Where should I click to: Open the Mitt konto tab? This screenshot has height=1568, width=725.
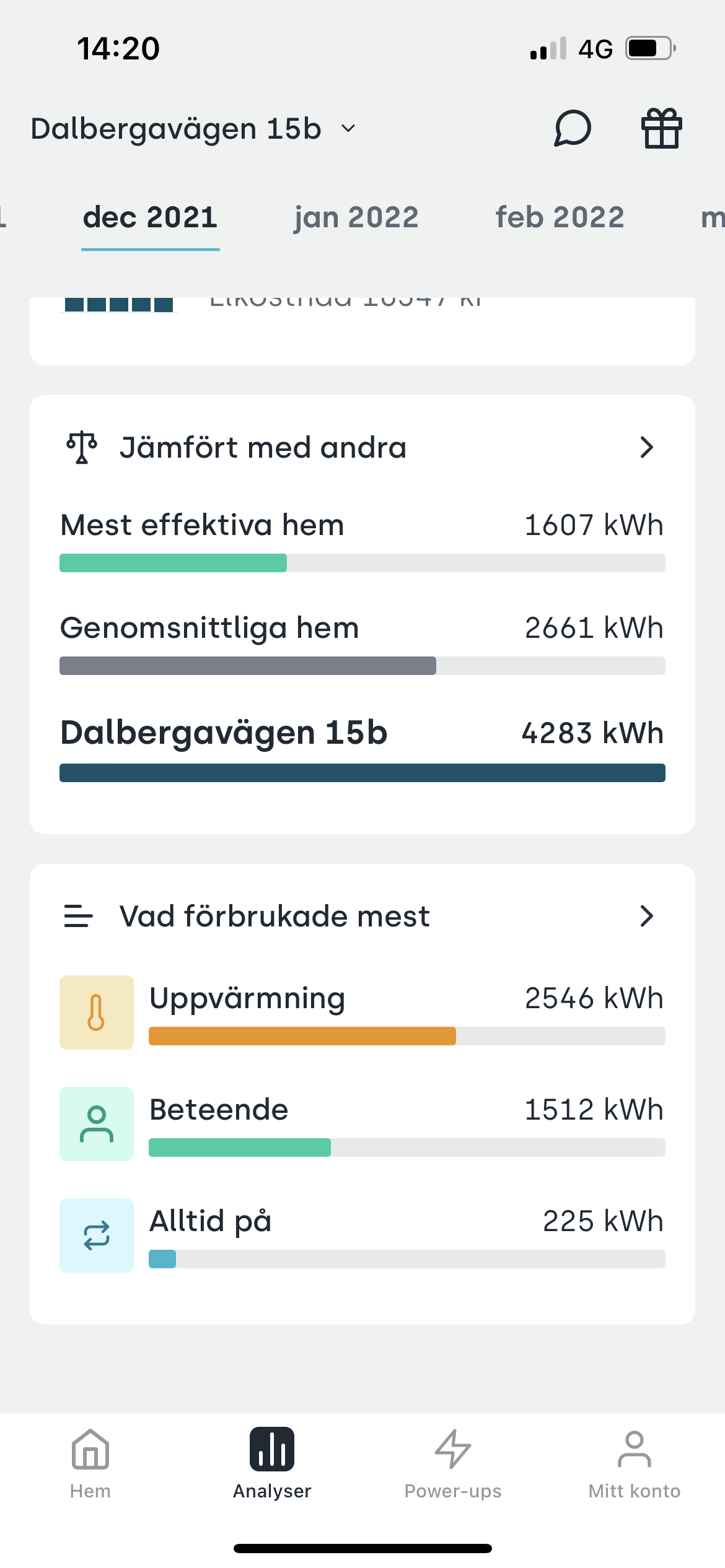tap(634, 1464)
